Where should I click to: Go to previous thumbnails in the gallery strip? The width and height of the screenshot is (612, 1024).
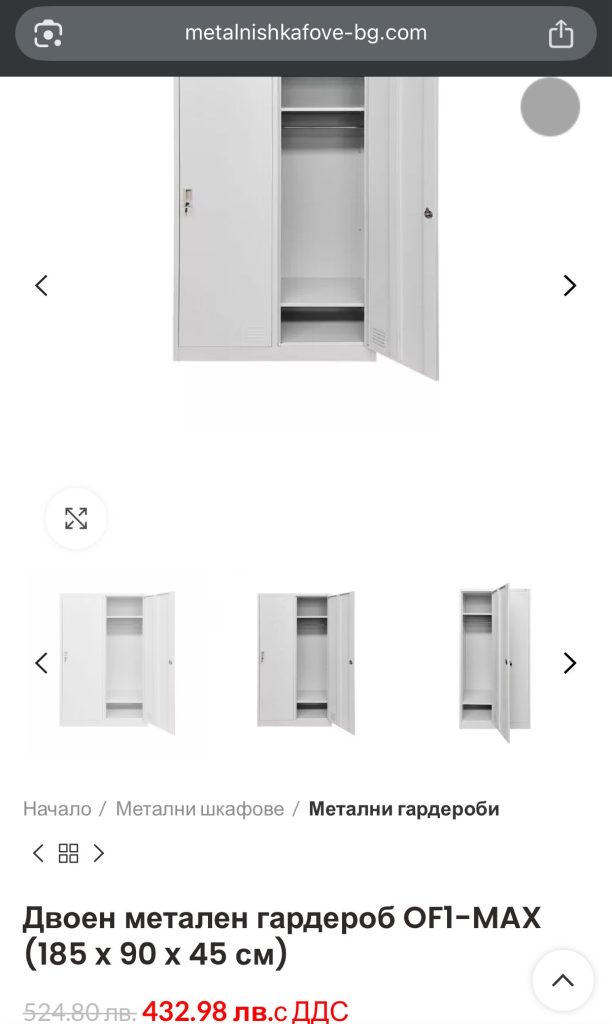41,663
